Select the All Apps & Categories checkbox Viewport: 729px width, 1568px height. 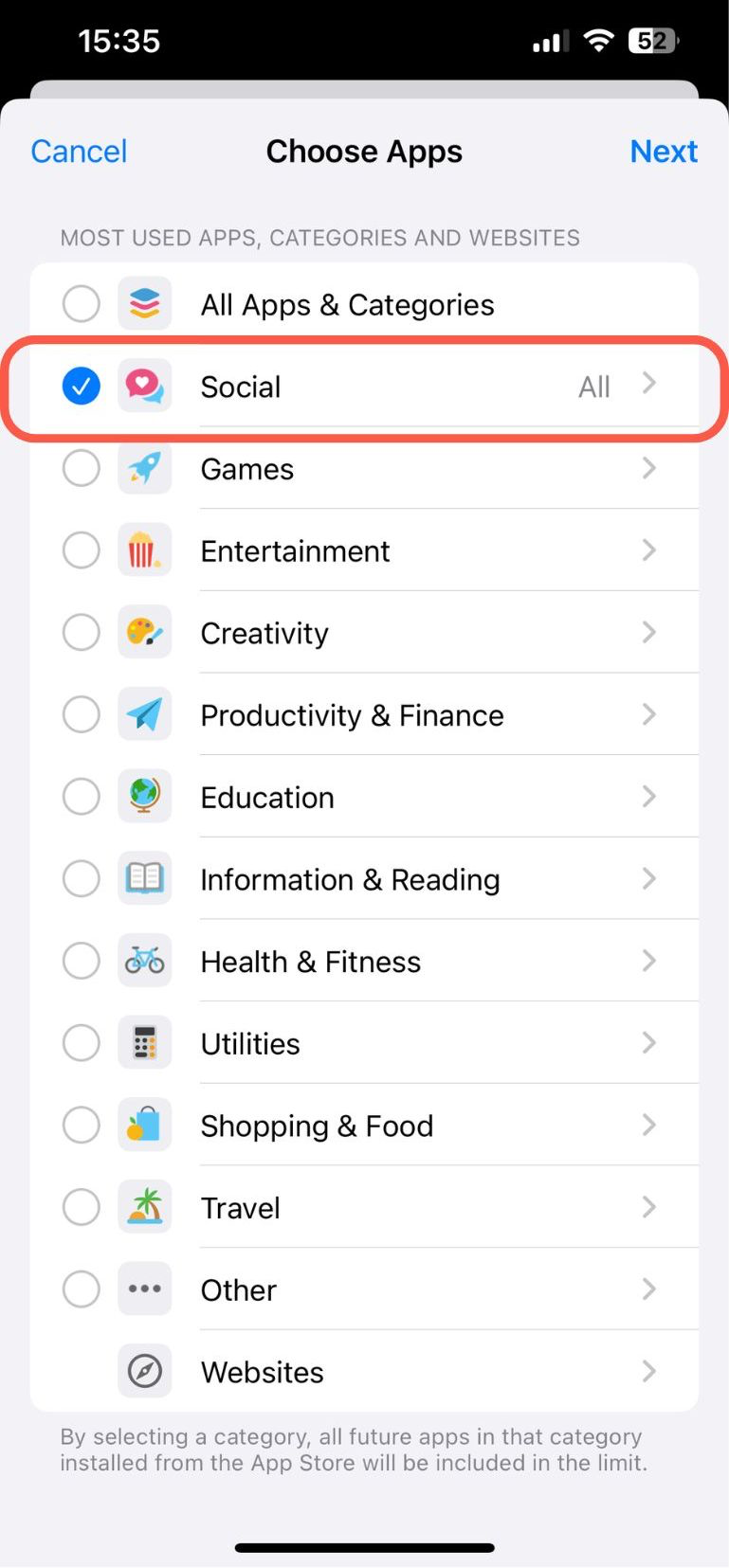pyautogui.click(x=82, y=304)
